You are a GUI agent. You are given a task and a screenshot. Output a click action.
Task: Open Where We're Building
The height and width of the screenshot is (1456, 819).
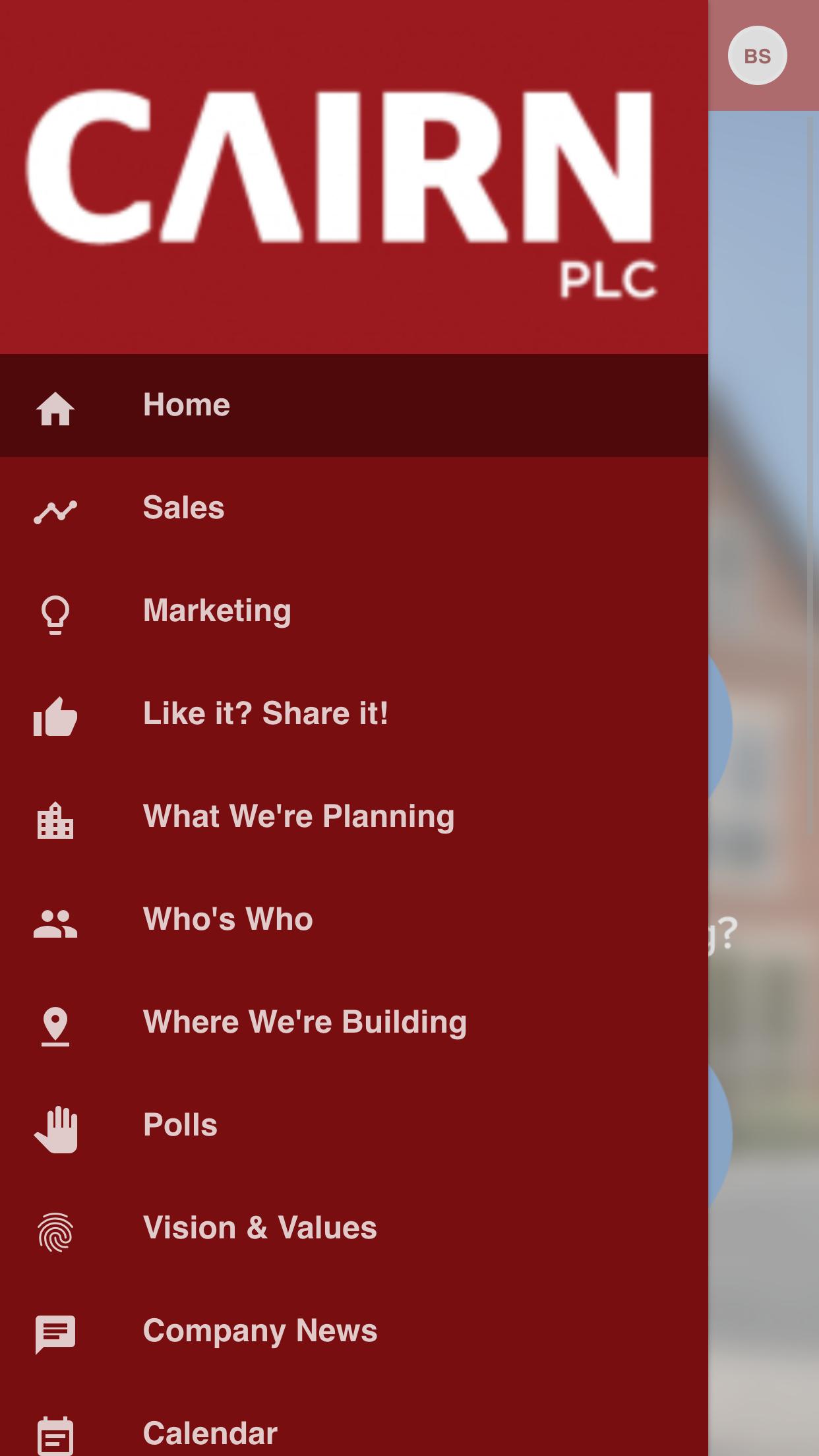[x=305, y=1022]
